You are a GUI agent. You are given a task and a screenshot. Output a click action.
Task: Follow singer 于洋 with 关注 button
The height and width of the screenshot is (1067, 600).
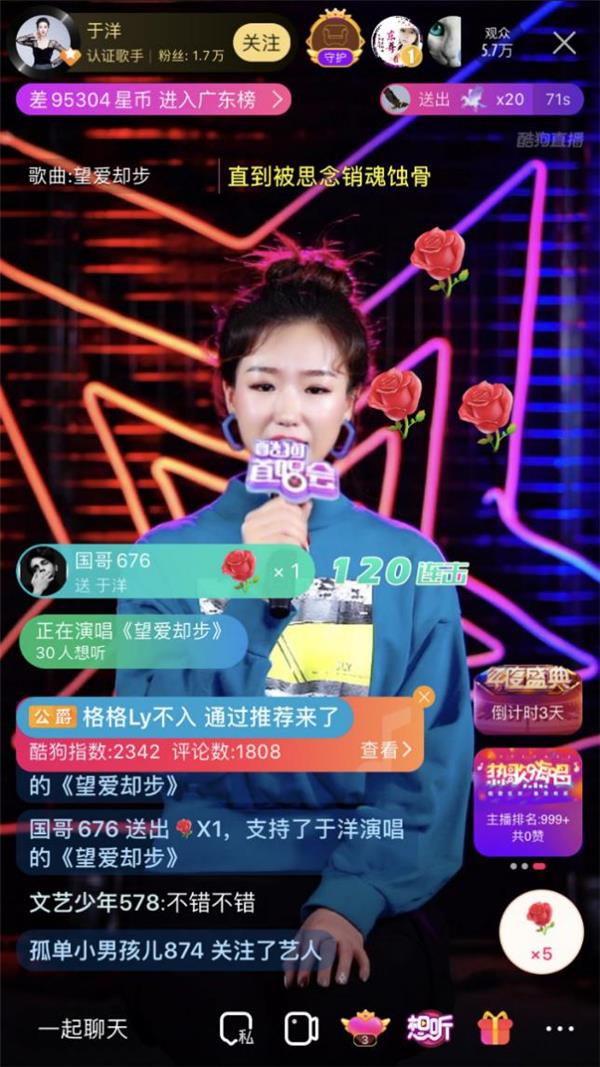click(261, 42)
